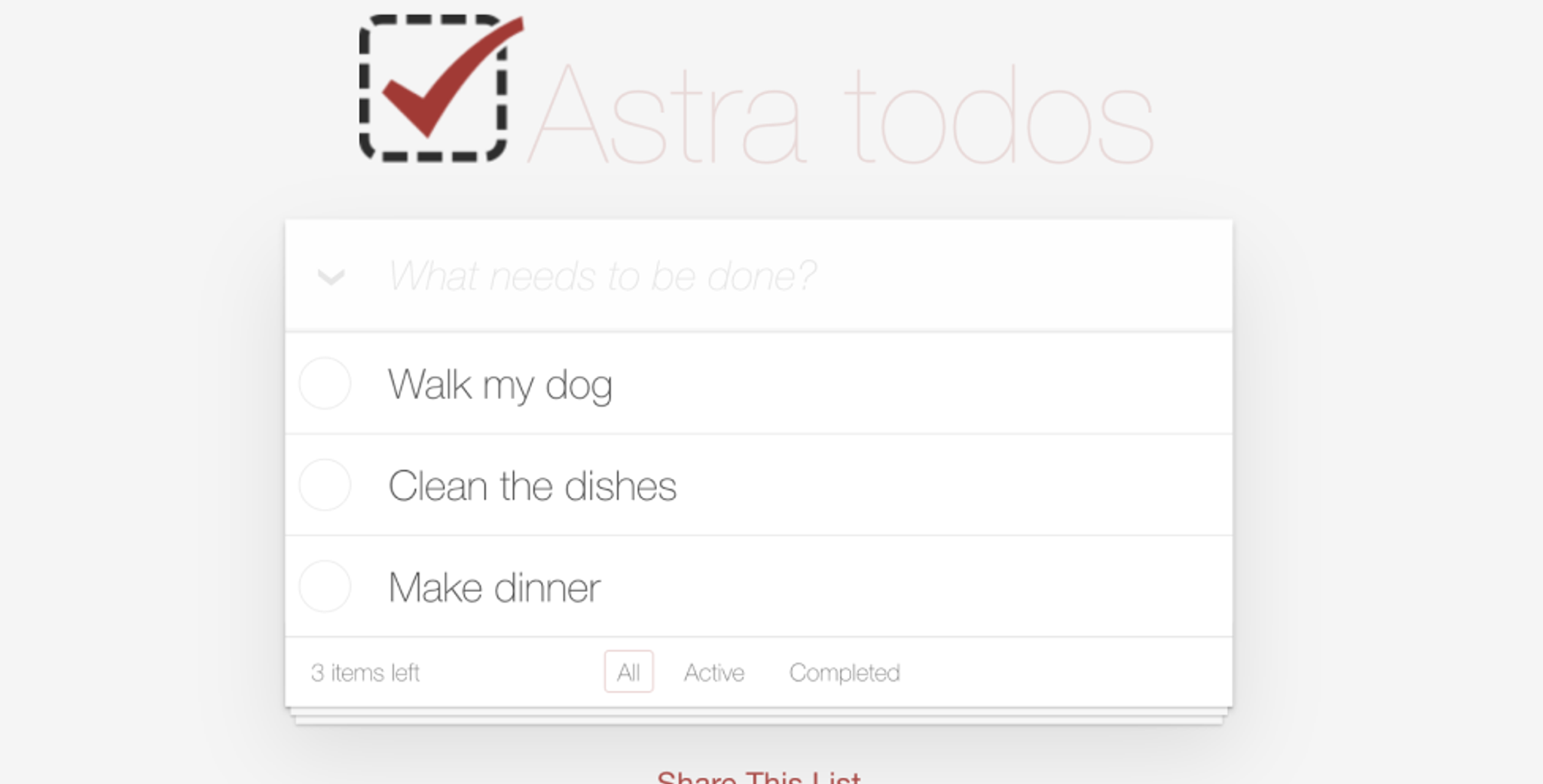
Task: Show Completed todos
Action: pyautogui.click(x=844, y=672)
